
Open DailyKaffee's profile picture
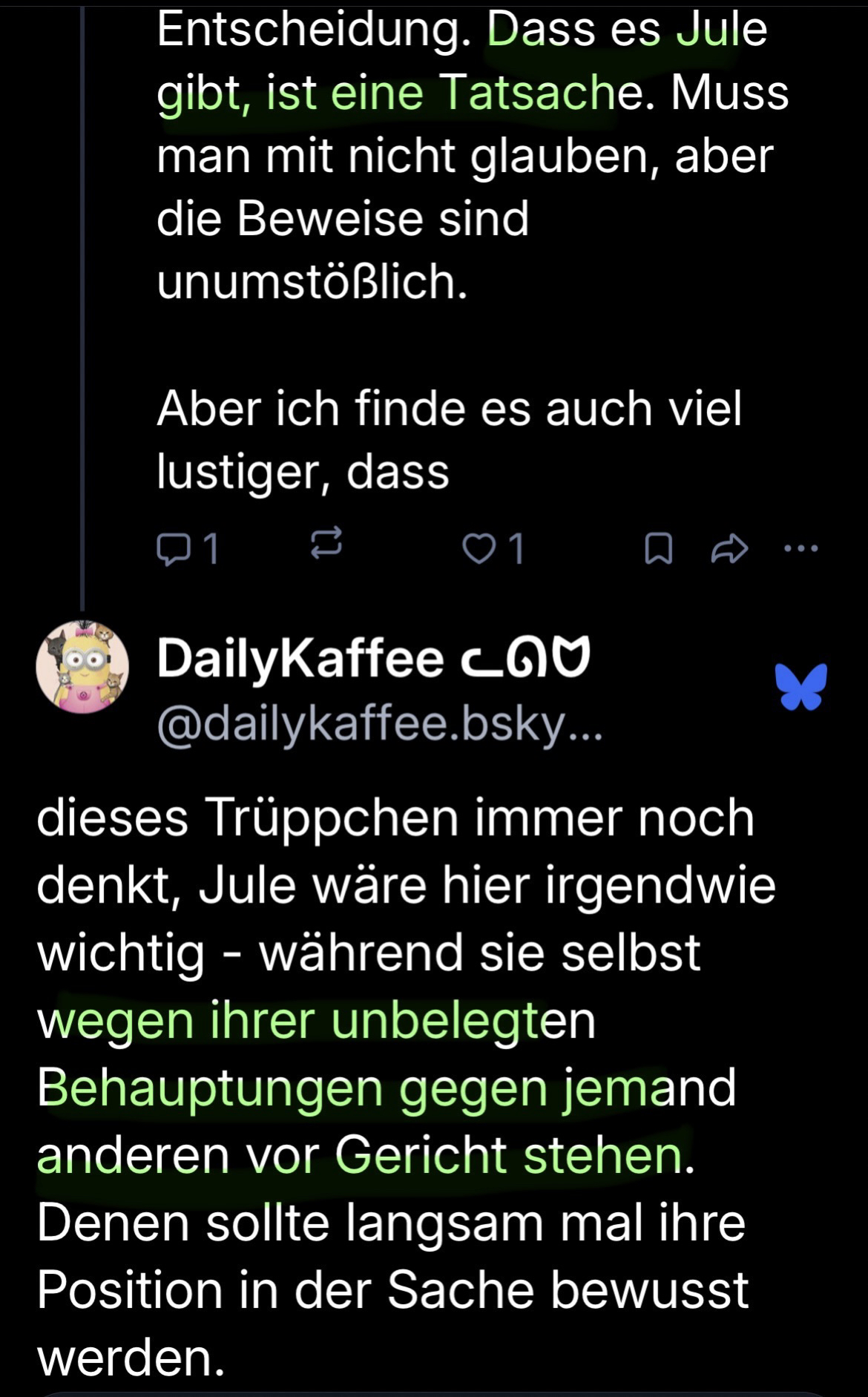[x=82, y=667]
